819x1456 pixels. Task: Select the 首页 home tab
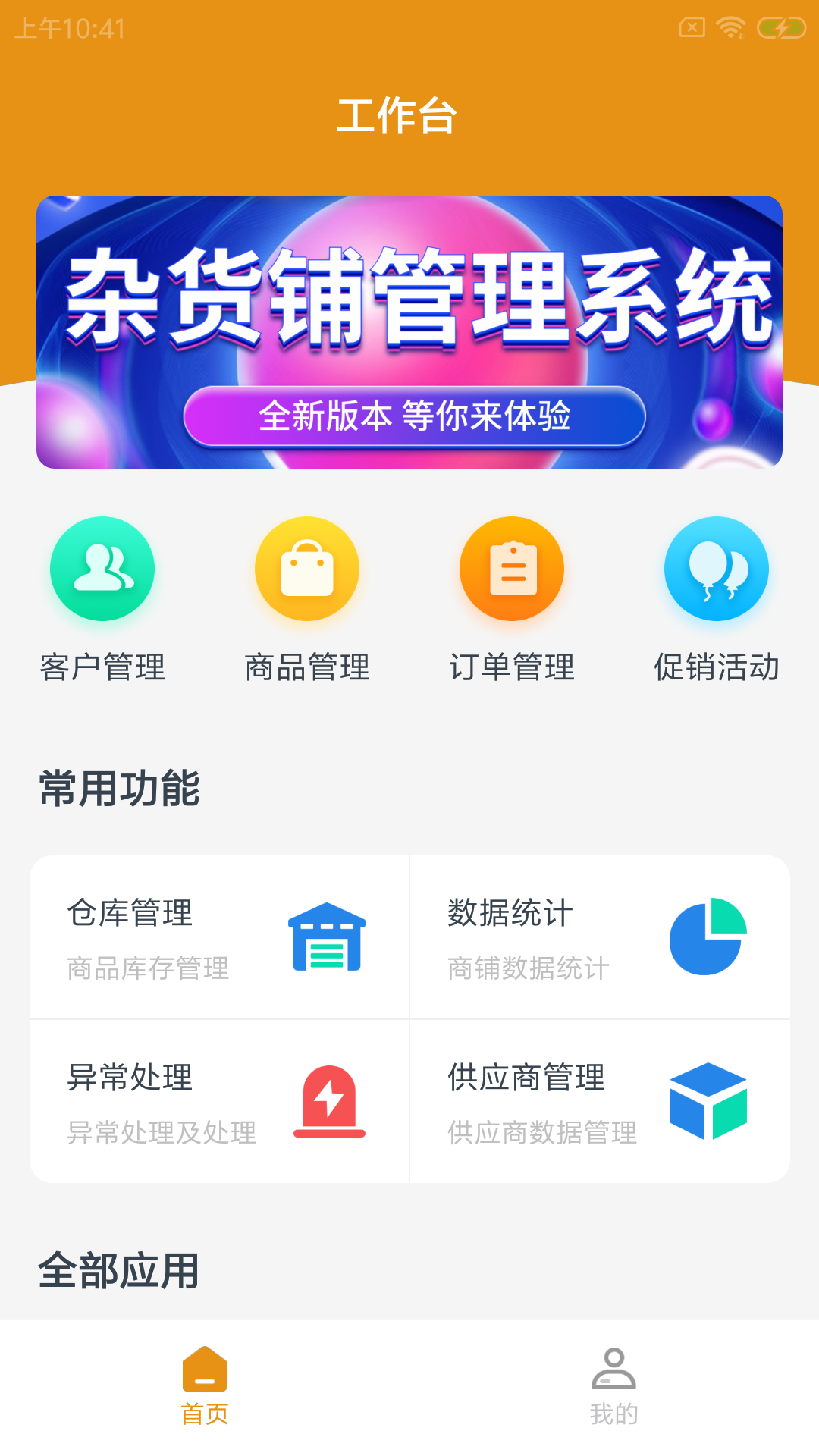click(x=205, y=1386)
